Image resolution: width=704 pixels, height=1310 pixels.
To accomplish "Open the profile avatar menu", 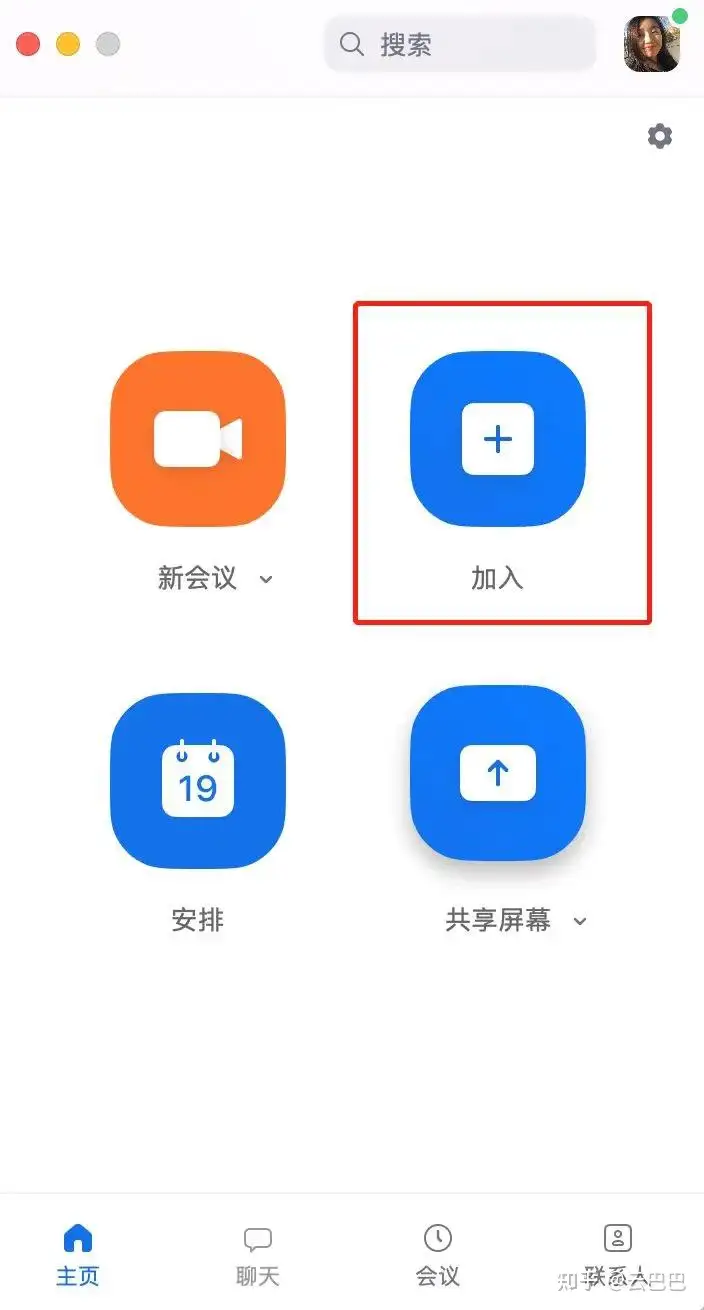I will [652, 44].
